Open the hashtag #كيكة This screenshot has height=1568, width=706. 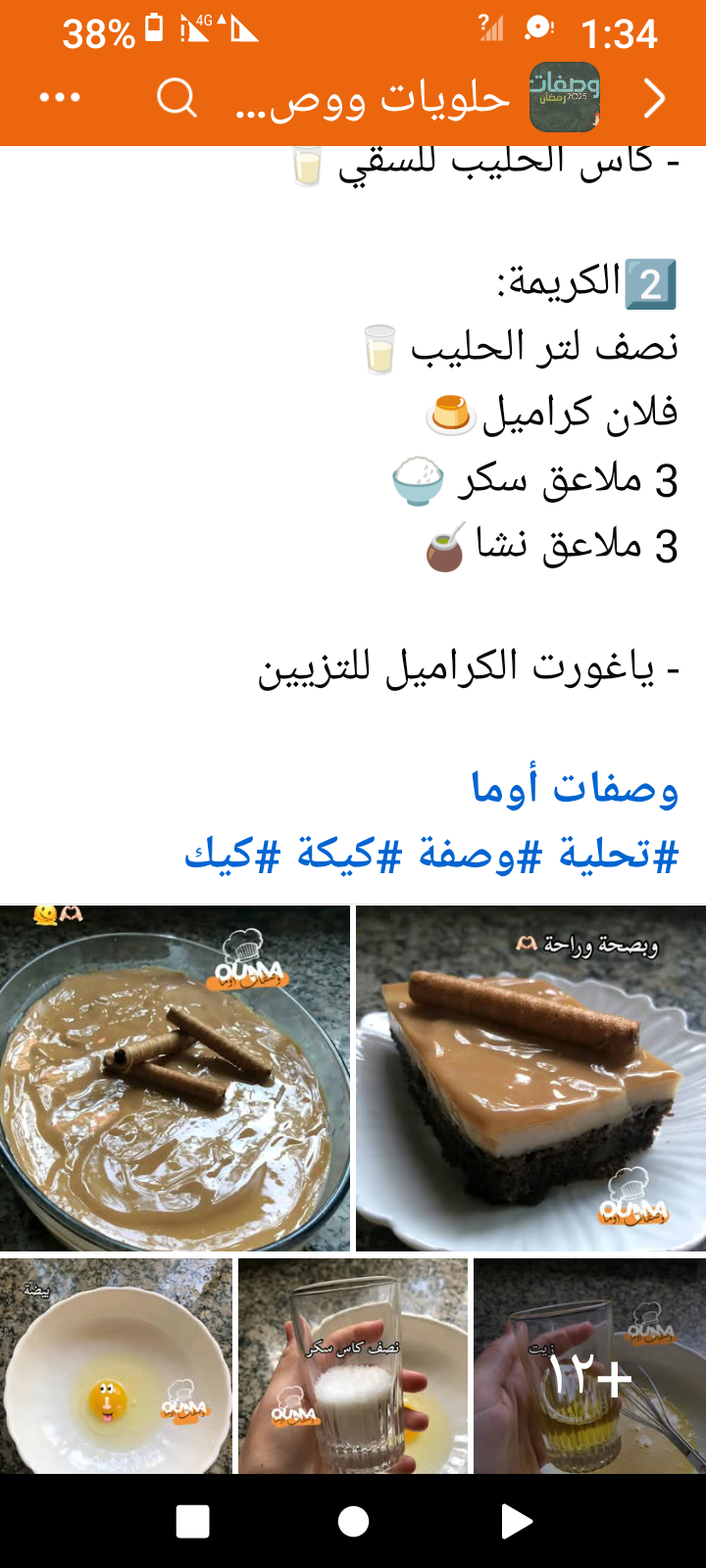pyautogui.click(x=350, y=855)
